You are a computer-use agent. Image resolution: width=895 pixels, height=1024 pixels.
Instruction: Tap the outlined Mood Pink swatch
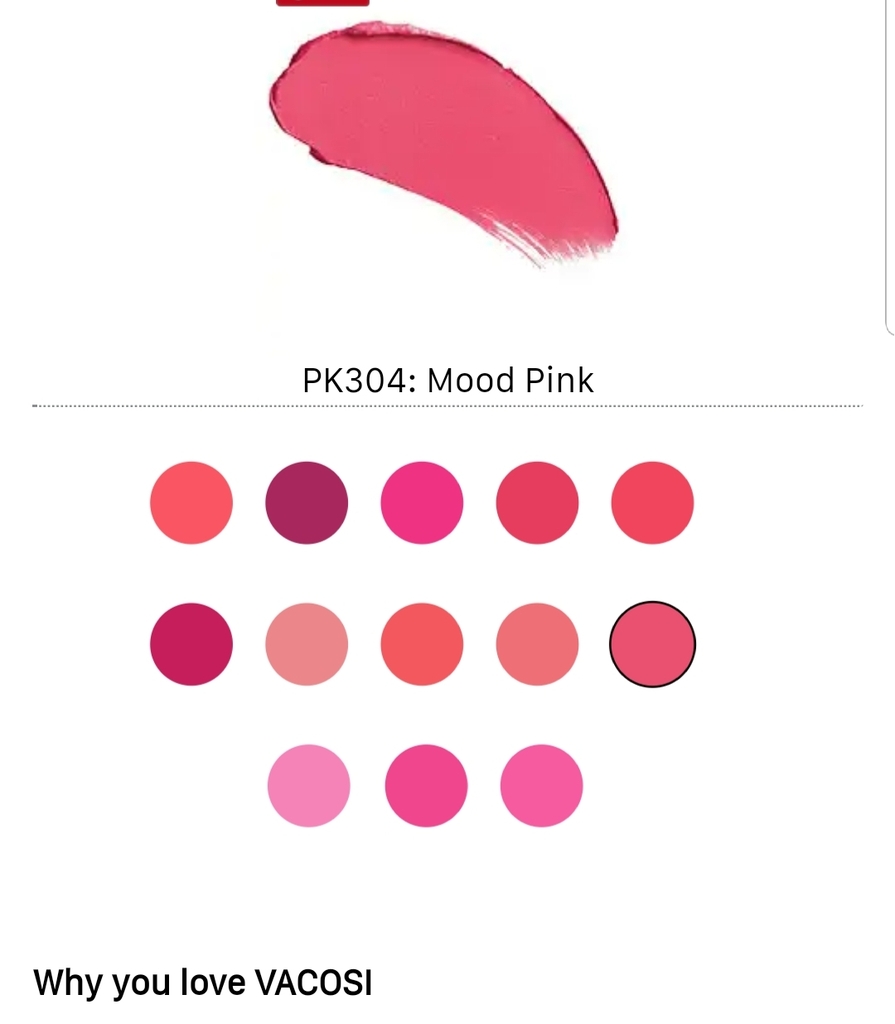[652, 644]
